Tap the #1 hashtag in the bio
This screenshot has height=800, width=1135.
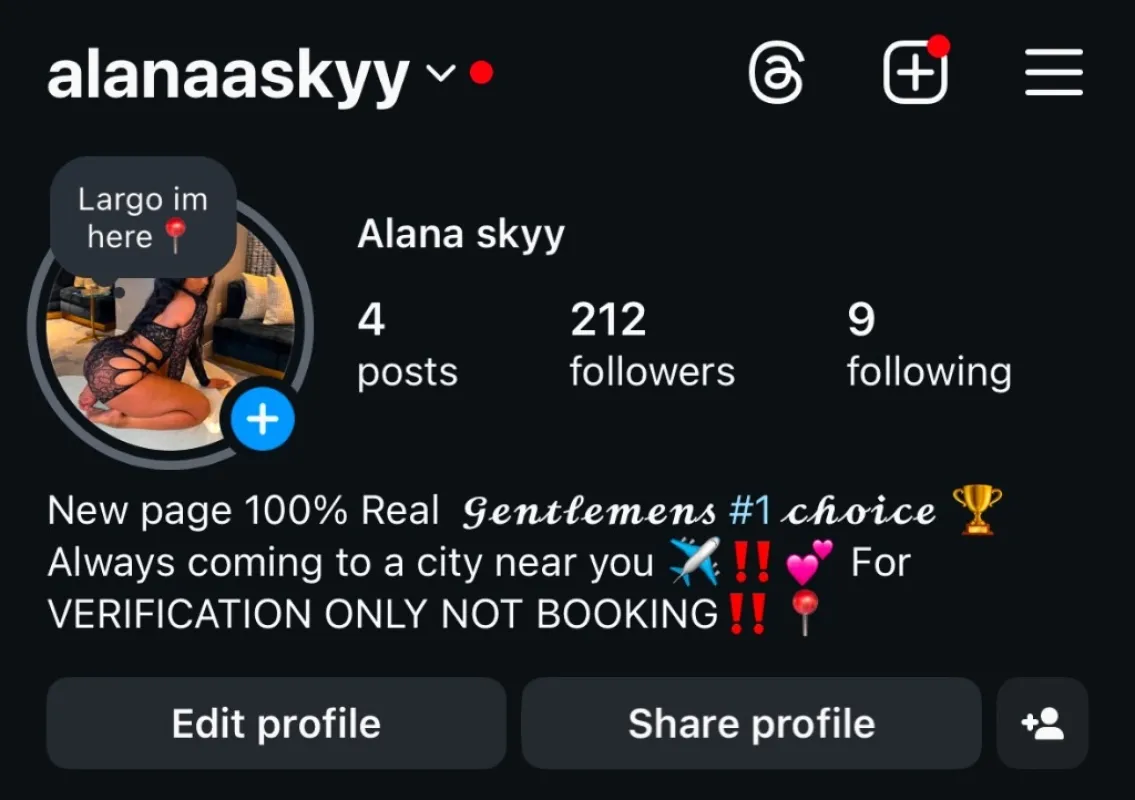(750, 510)
